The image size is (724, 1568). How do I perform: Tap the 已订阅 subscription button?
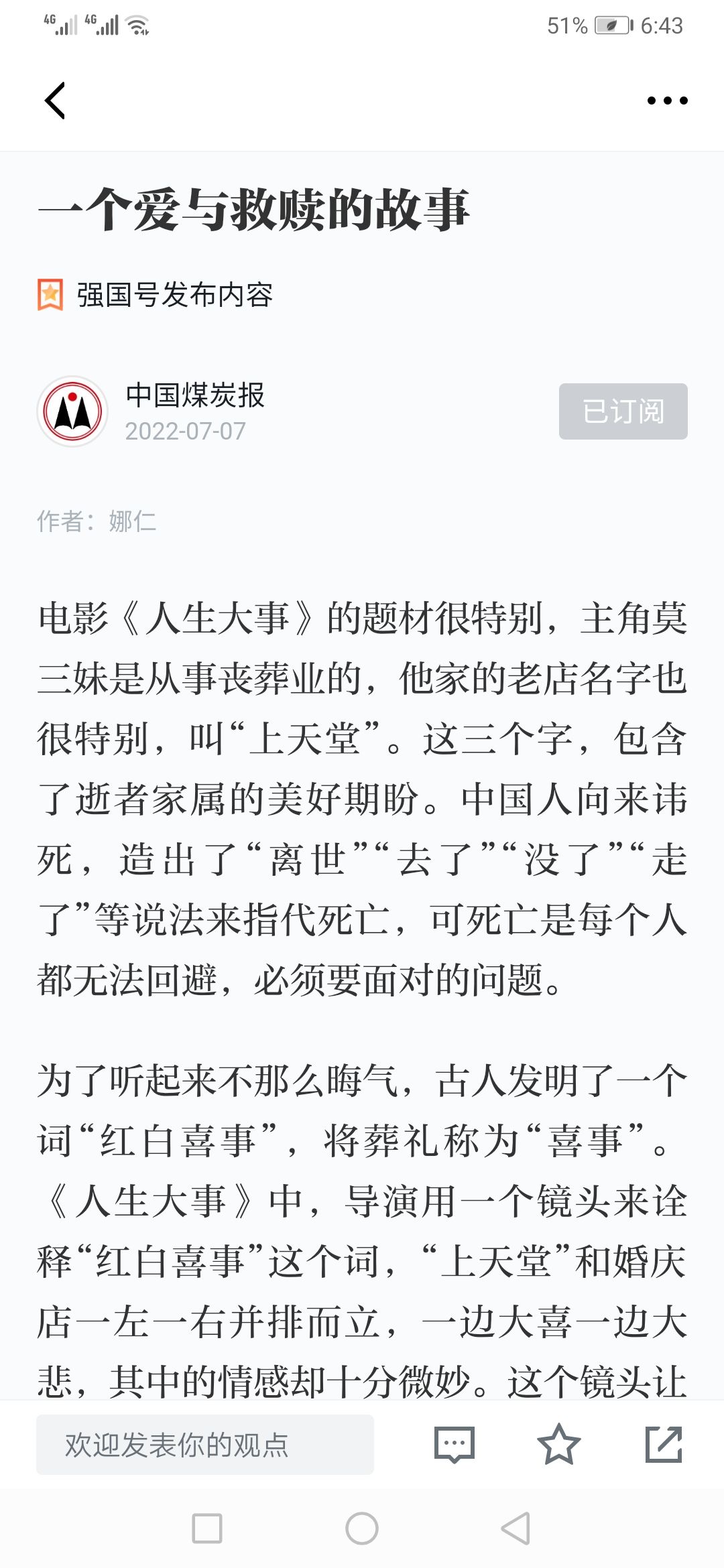tap(623, 411)
